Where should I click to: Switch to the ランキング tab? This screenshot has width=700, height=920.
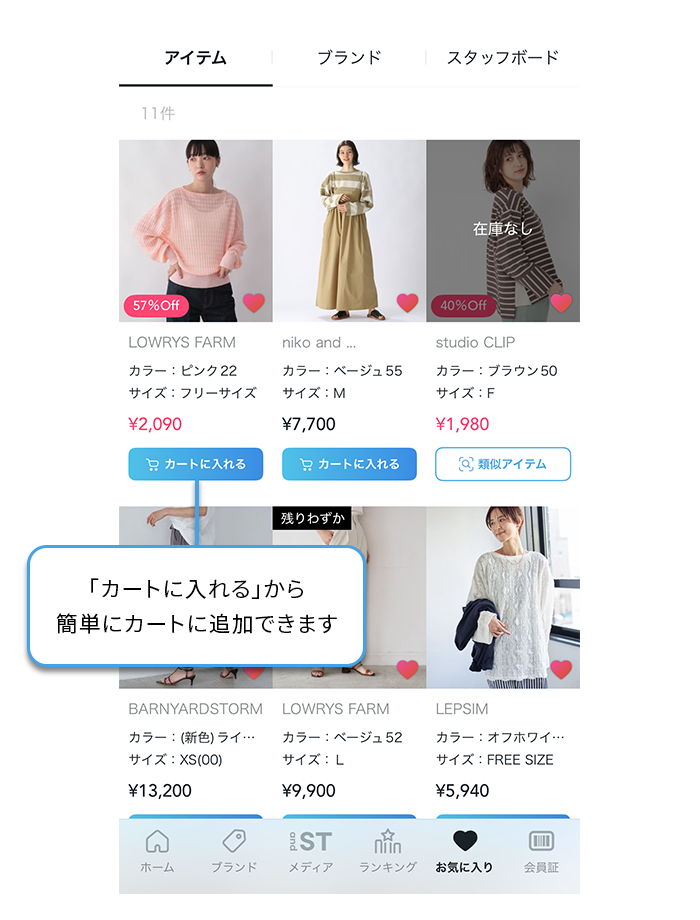click(387, 852)
